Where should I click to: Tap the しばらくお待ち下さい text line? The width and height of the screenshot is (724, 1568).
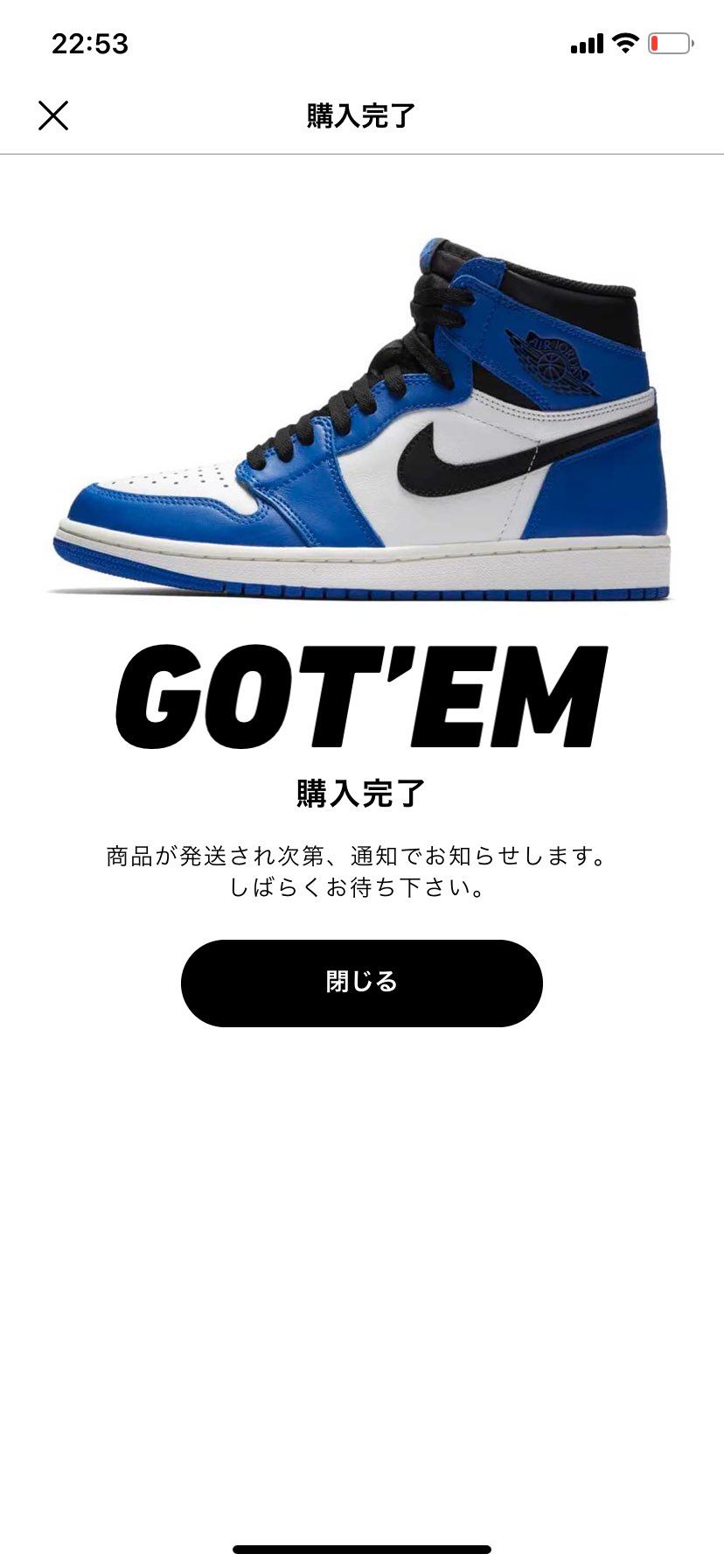pos(362,891)
